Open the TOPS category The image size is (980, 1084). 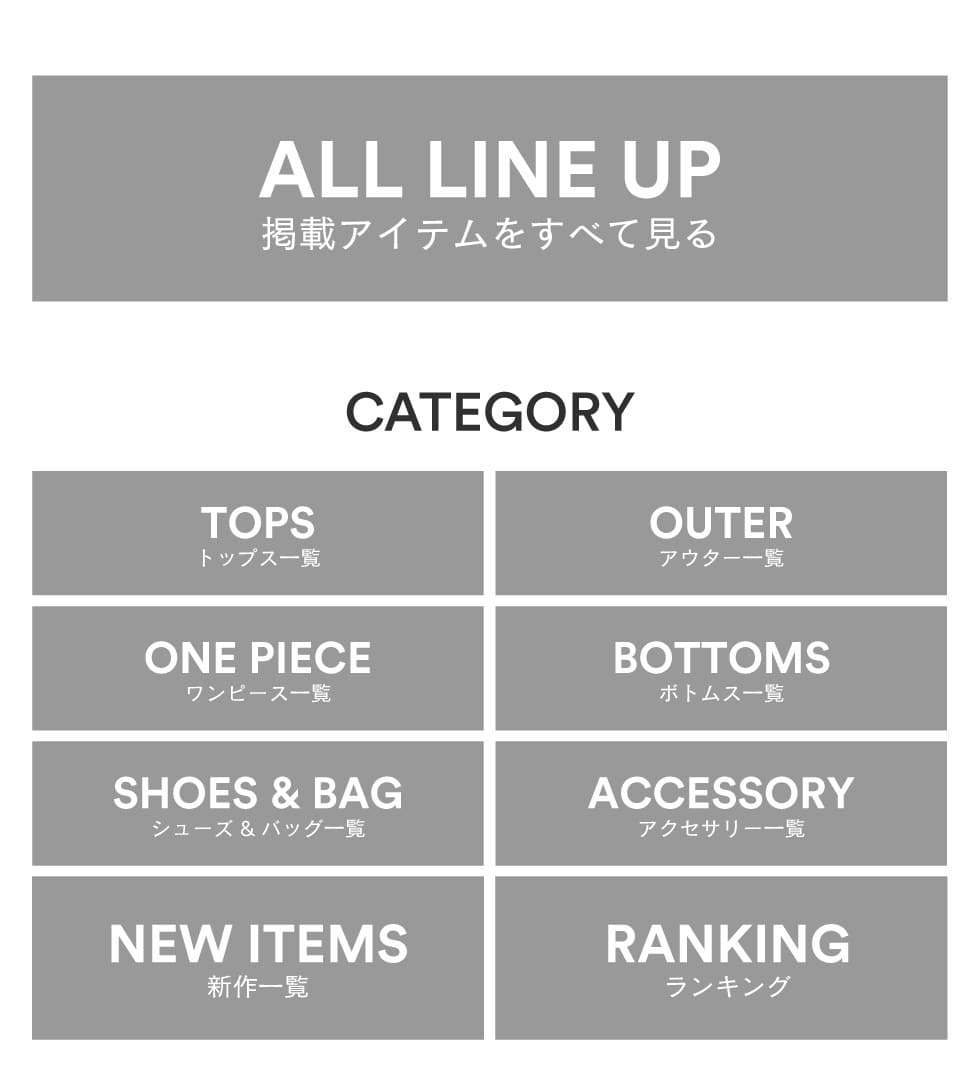258,533
